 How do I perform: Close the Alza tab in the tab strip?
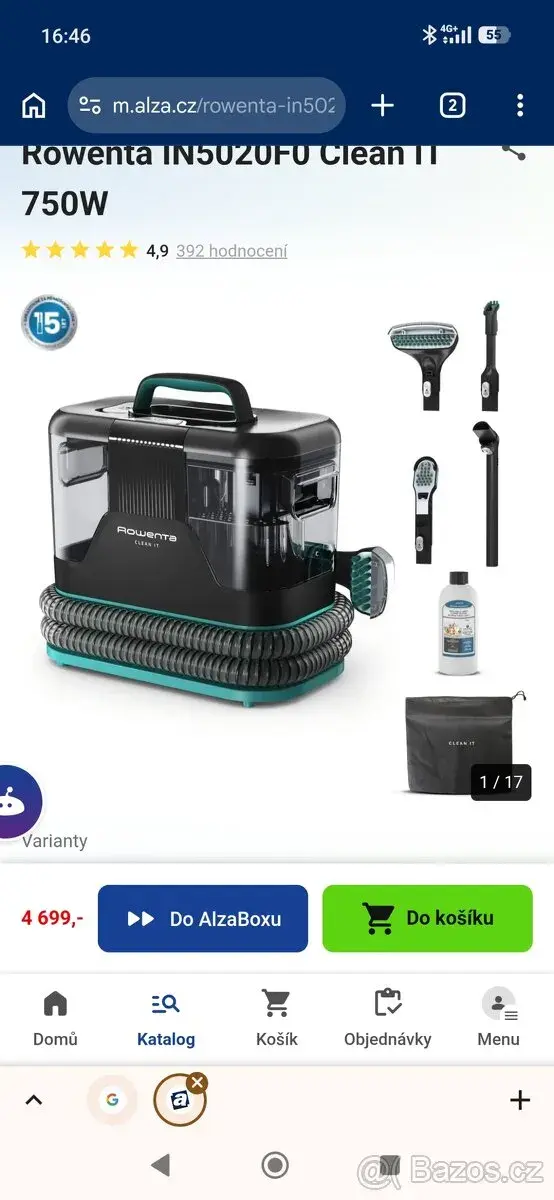[198, 1082]
